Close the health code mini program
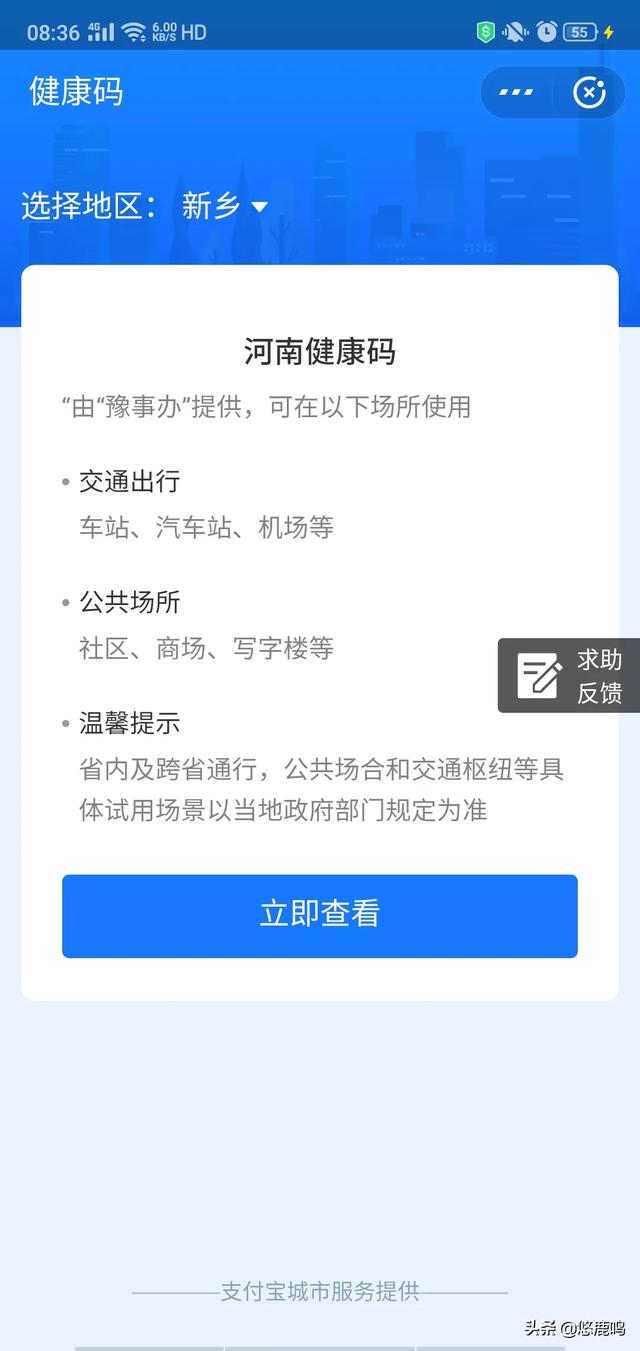The height and width of the screenshot is (1351, 640). point(589,93)
